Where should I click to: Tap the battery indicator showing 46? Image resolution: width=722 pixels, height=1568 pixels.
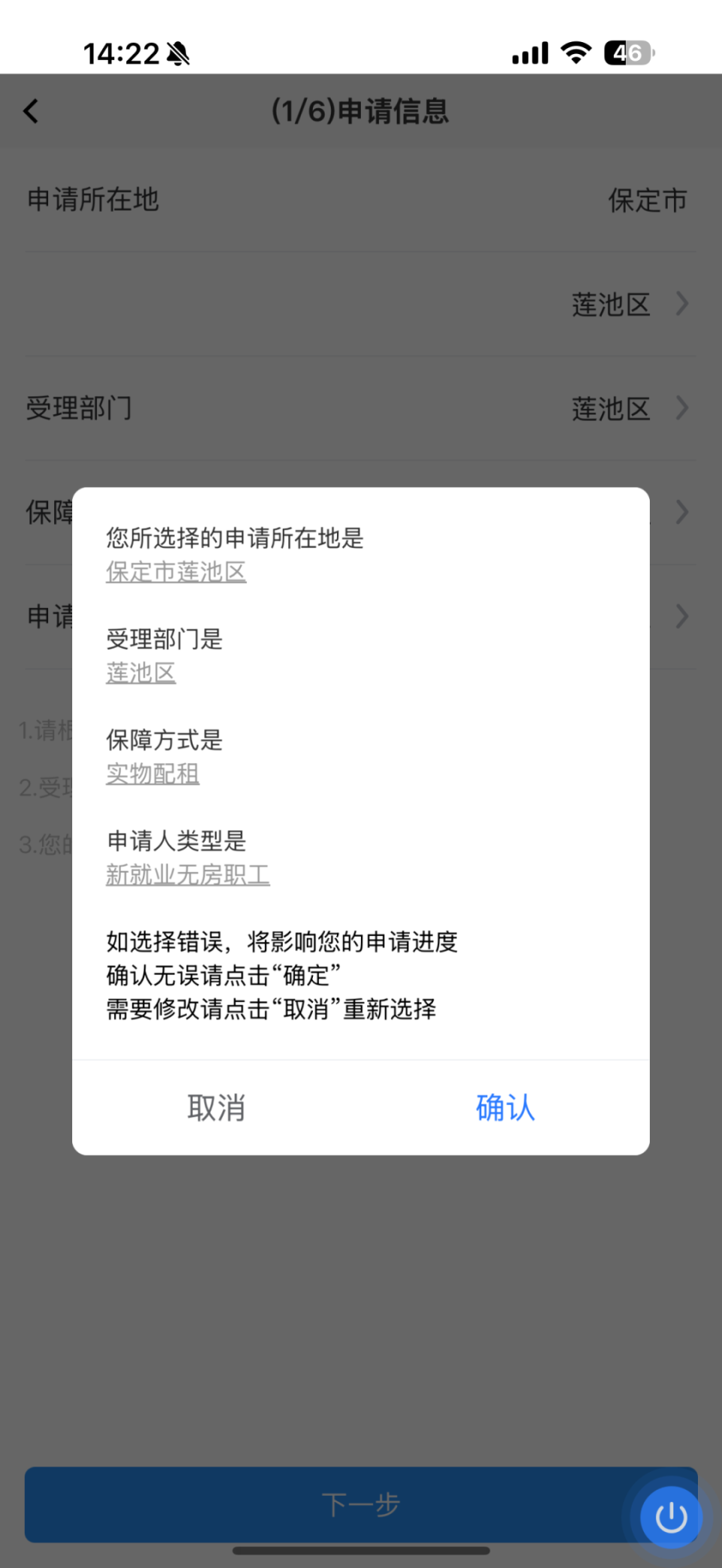coord(629,51)
